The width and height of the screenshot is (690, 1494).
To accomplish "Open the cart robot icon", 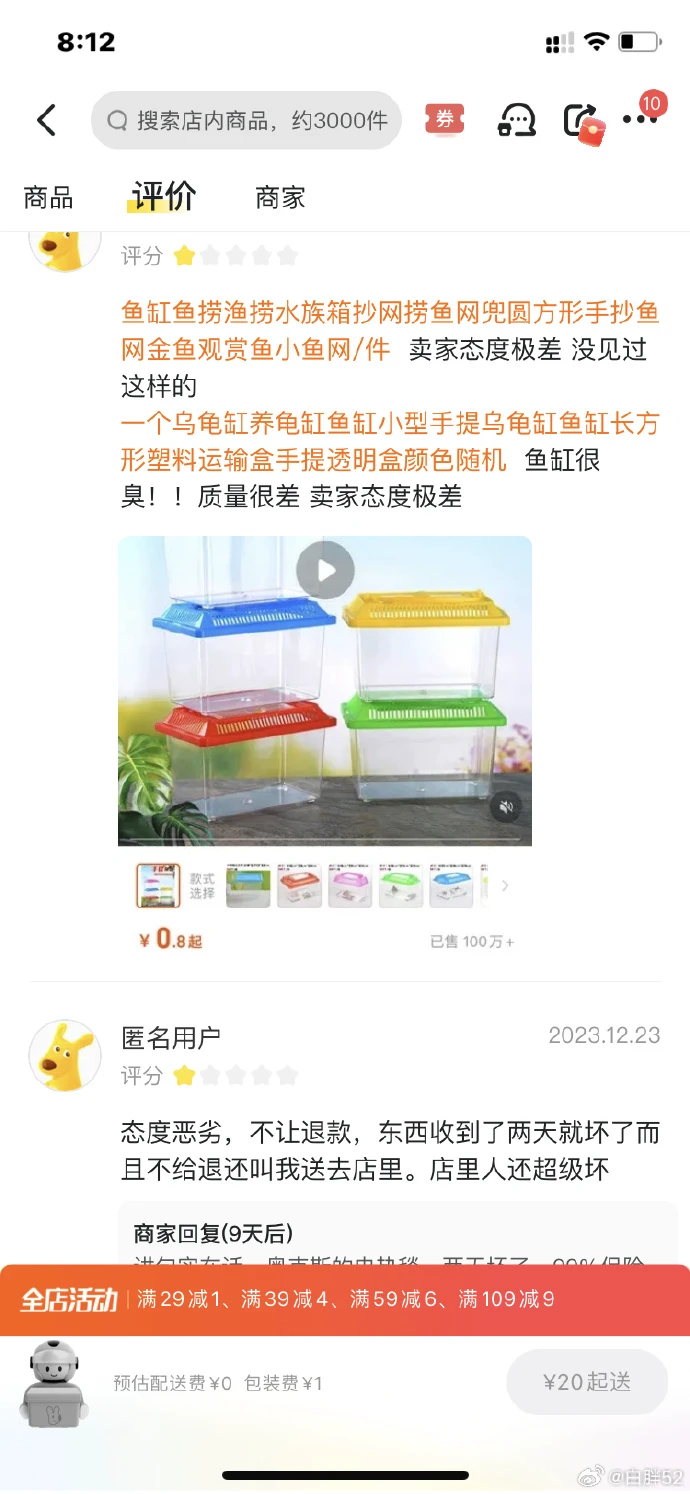I will click(x=54, y=1383).
